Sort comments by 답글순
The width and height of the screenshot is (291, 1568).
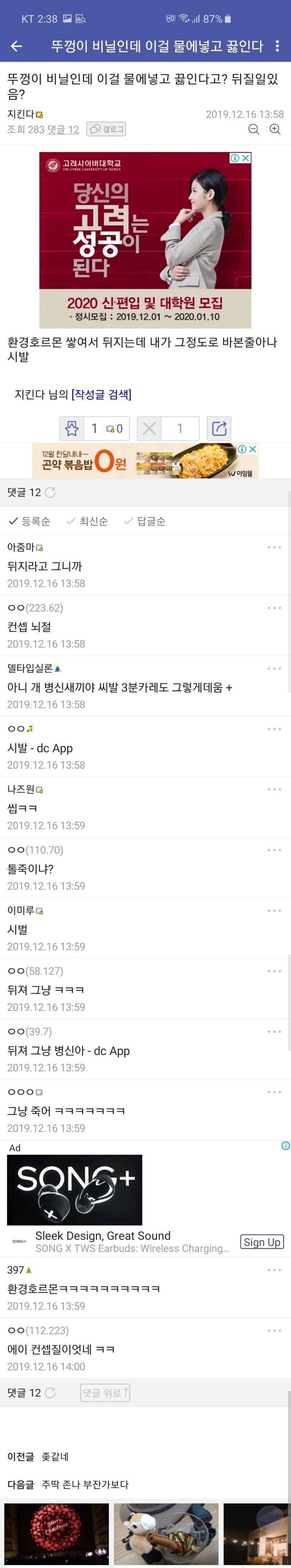(x=145, y=521)
